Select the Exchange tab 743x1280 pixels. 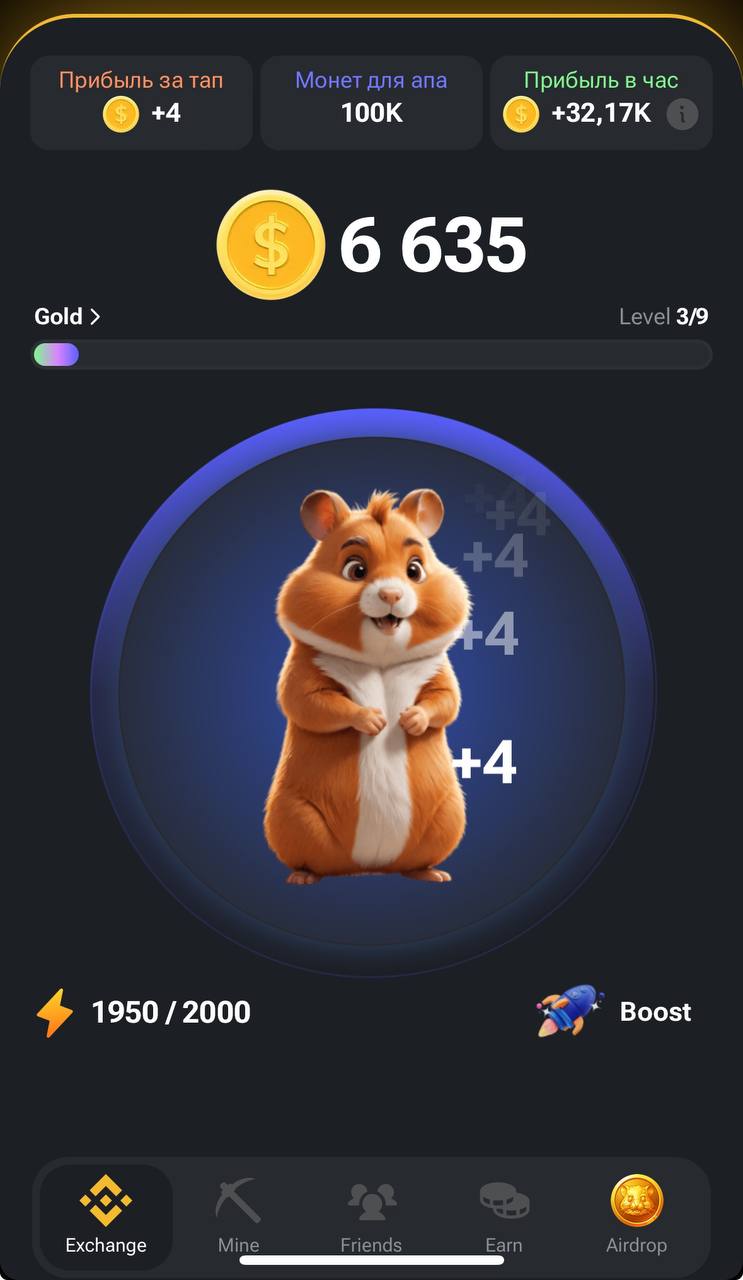(106, 1213)
